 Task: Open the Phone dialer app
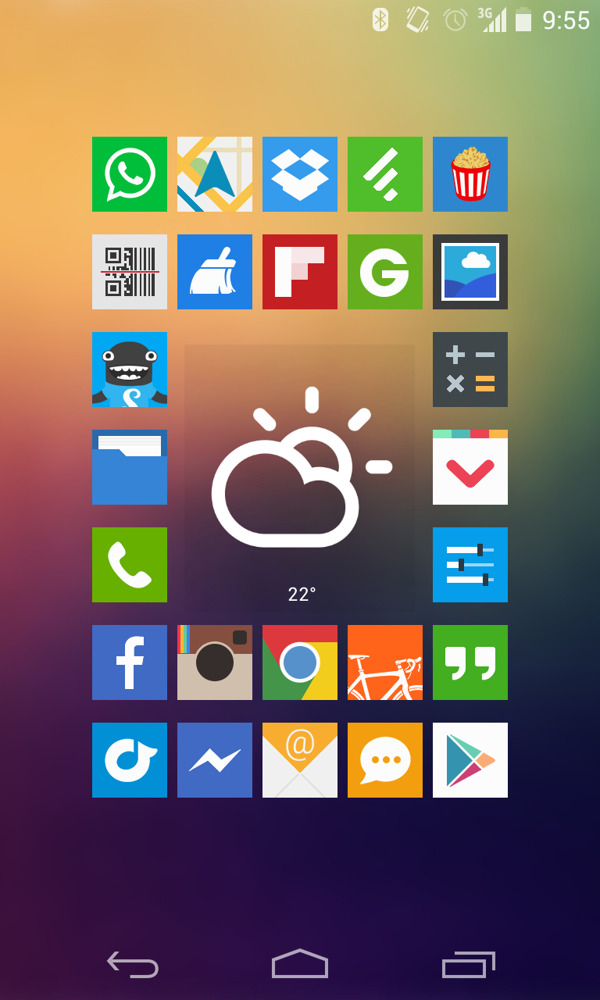(129, 565)
